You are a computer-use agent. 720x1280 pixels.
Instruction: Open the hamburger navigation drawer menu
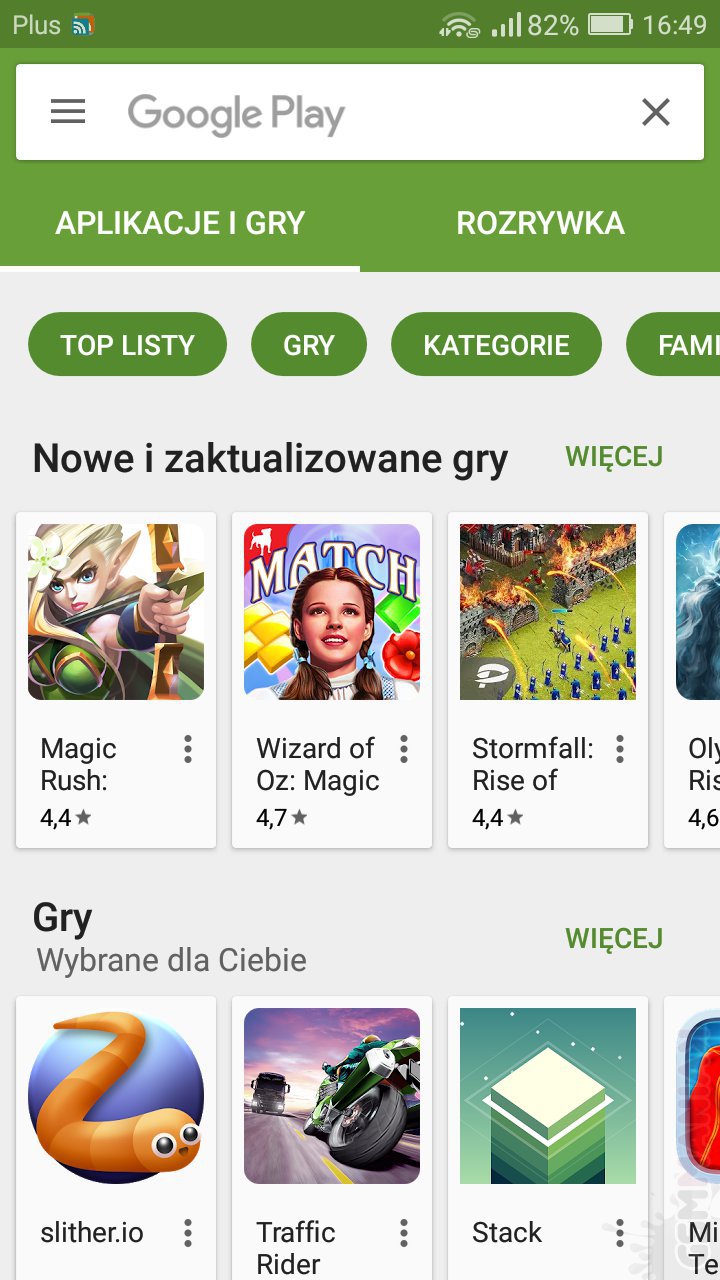click(68, 112)
